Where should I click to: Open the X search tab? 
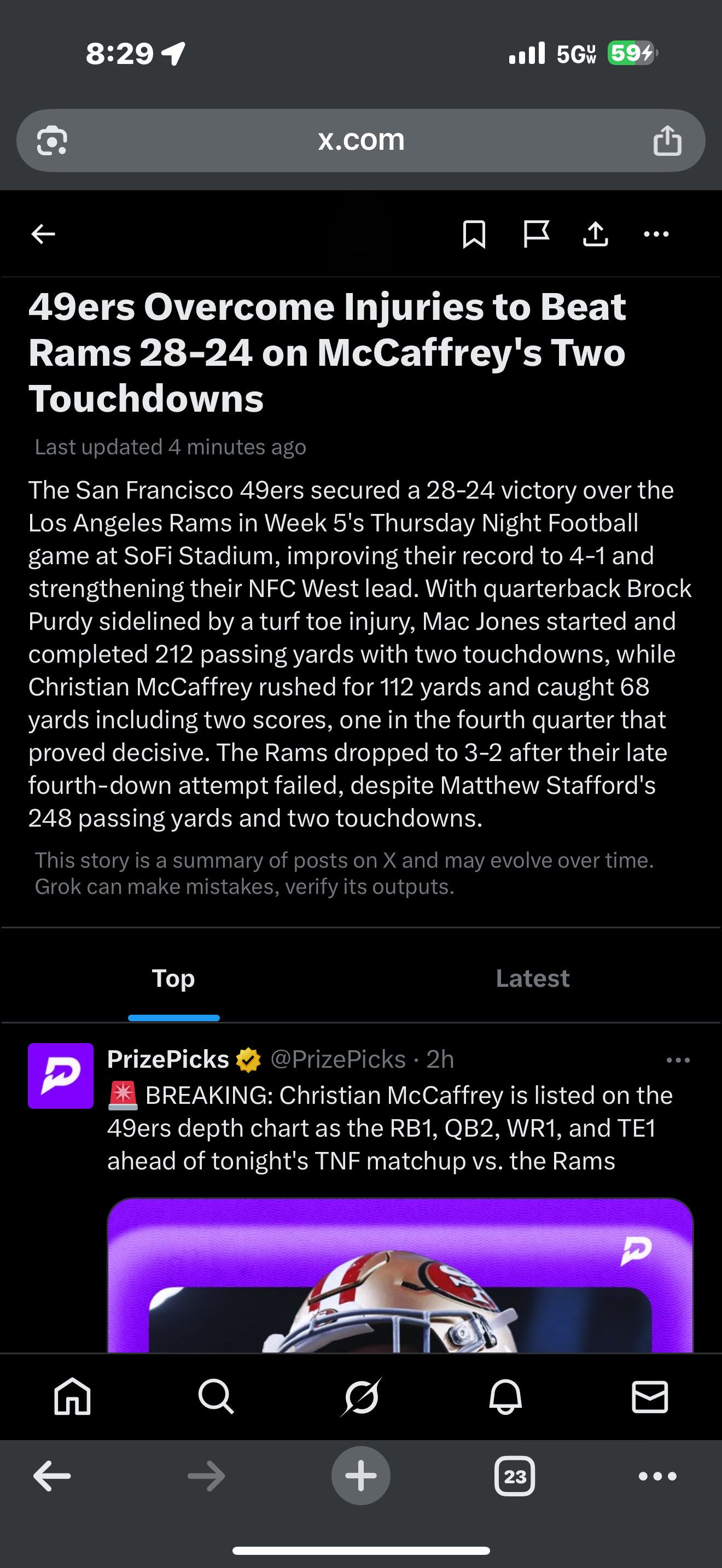pos(216,1396)
